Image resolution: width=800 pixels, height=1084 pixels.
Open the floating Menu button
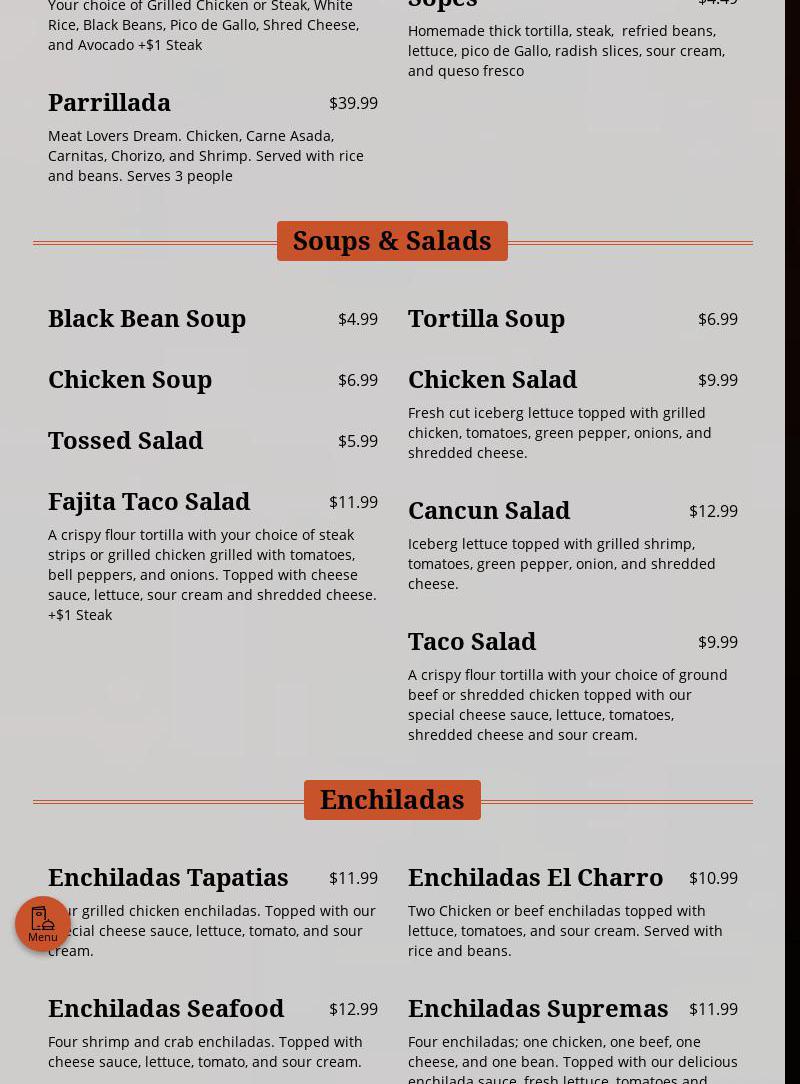click(43, 923)
